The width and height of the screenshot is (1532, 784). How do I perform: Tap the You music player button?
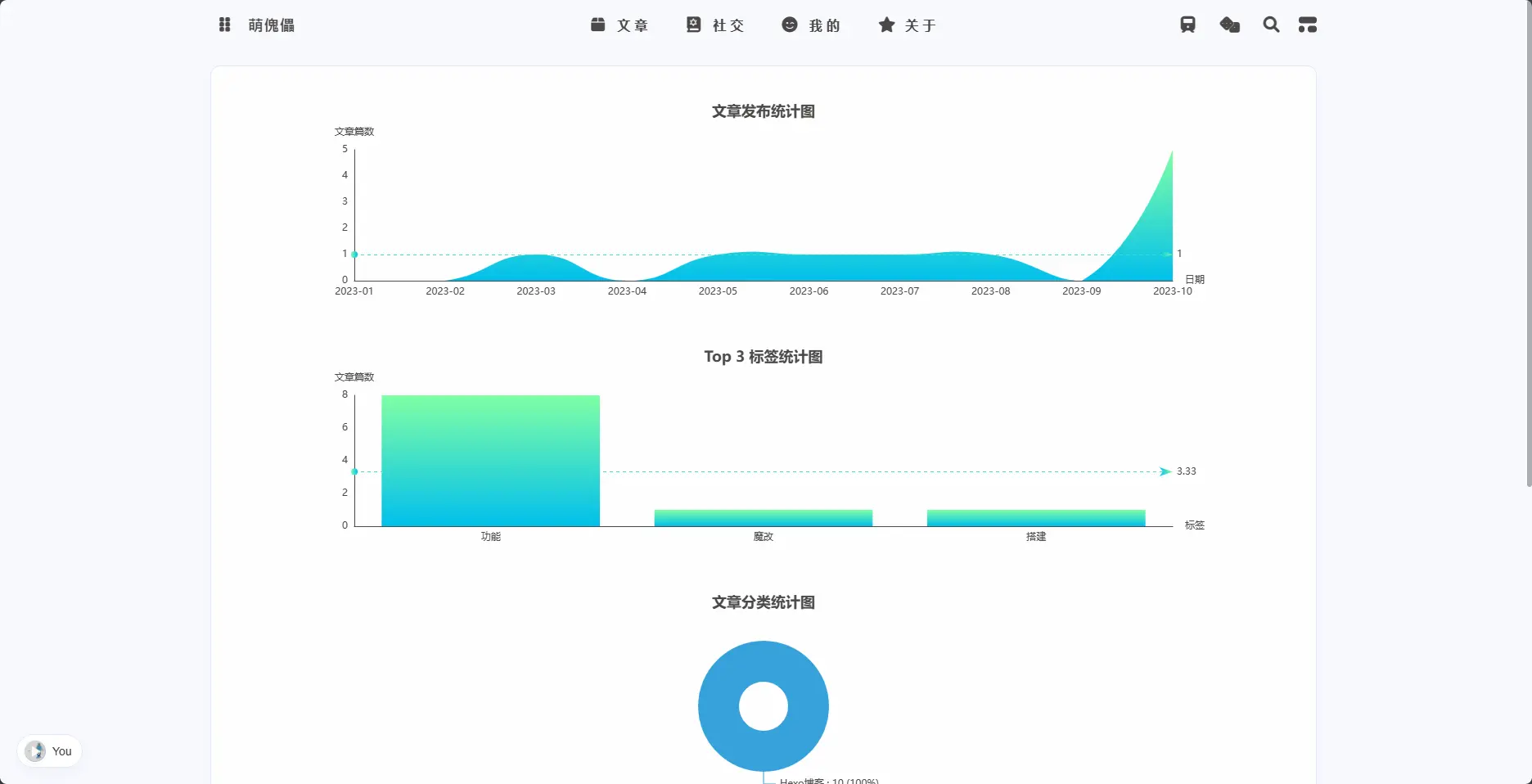[49, 750]
